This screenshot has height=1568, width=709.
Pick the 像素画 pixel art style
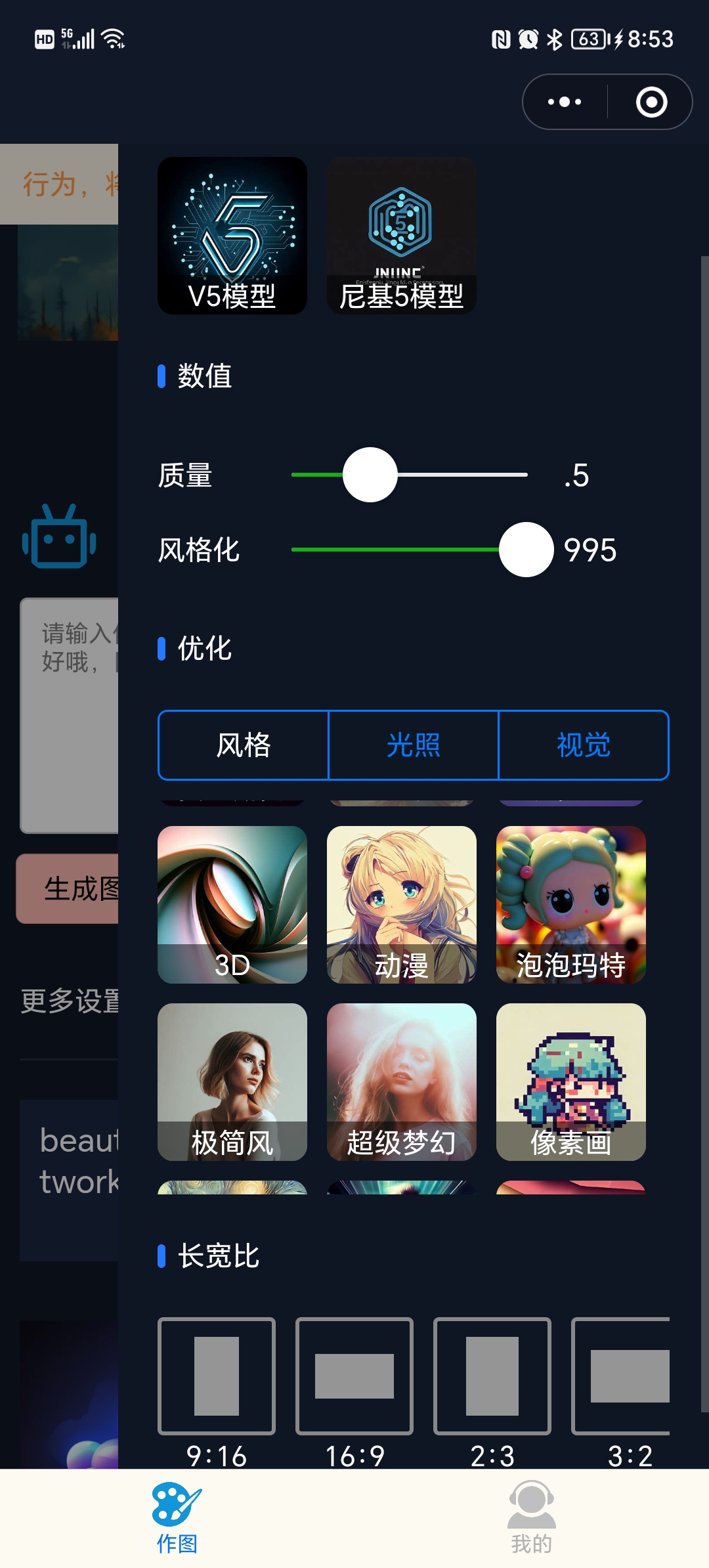571,1081
